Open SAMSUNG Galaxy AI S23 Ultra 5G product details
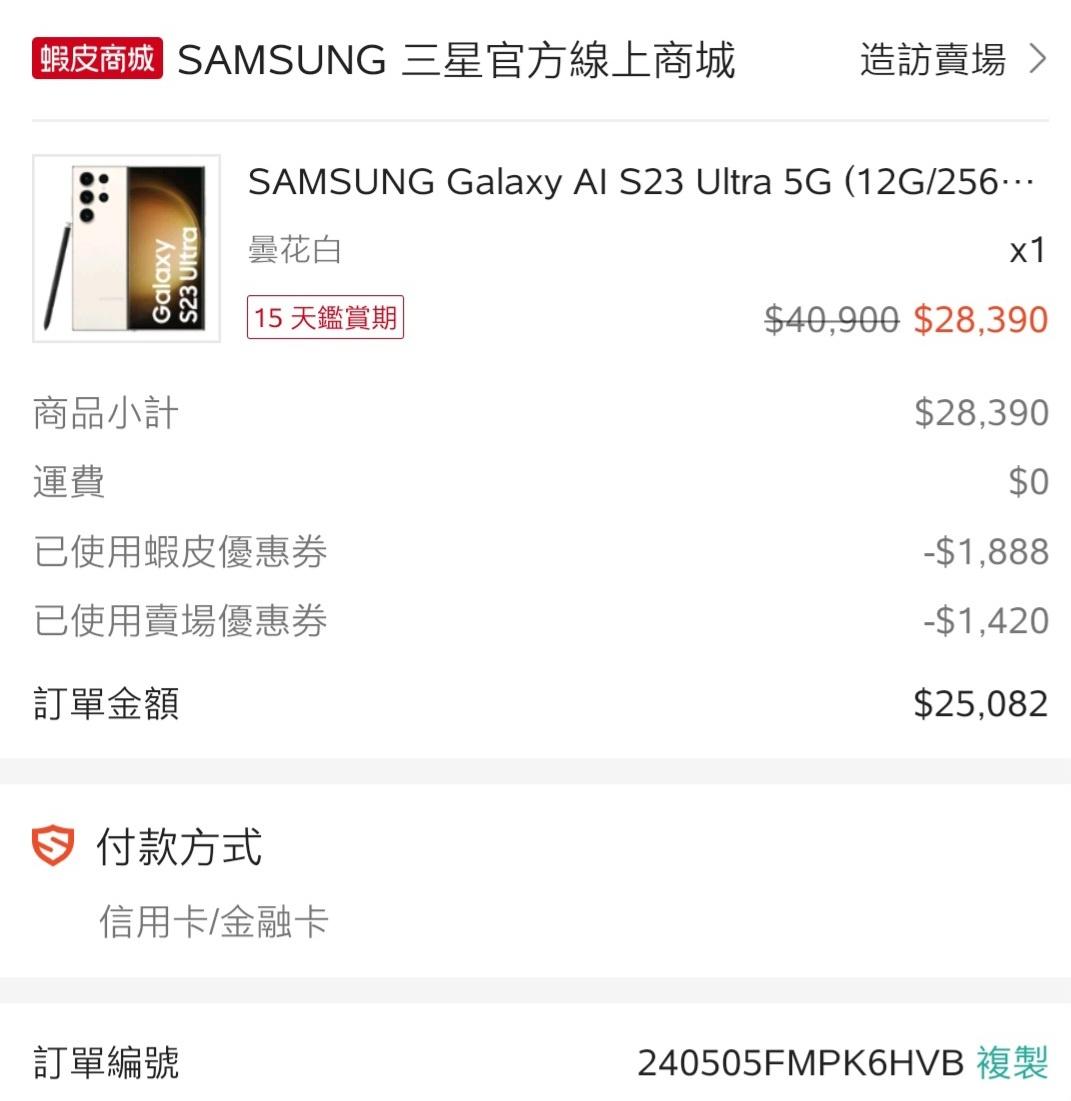 coord(640,182)
